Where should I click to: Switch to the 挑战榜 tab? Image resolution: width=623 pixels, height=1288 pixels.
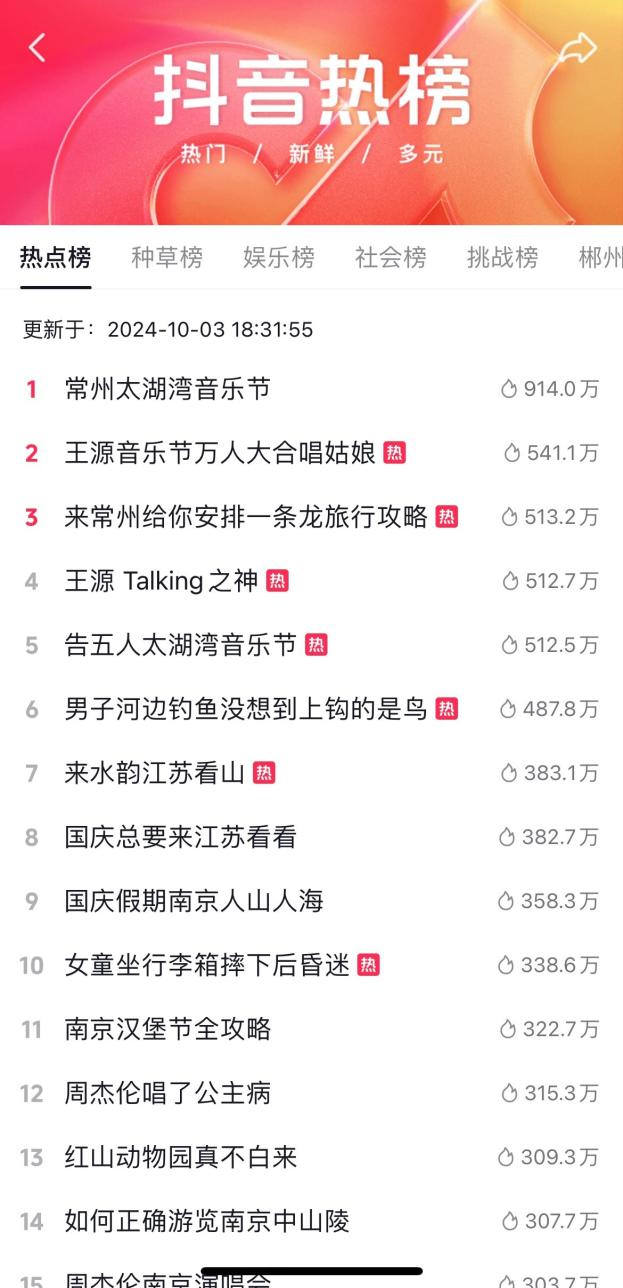point(503,257)
